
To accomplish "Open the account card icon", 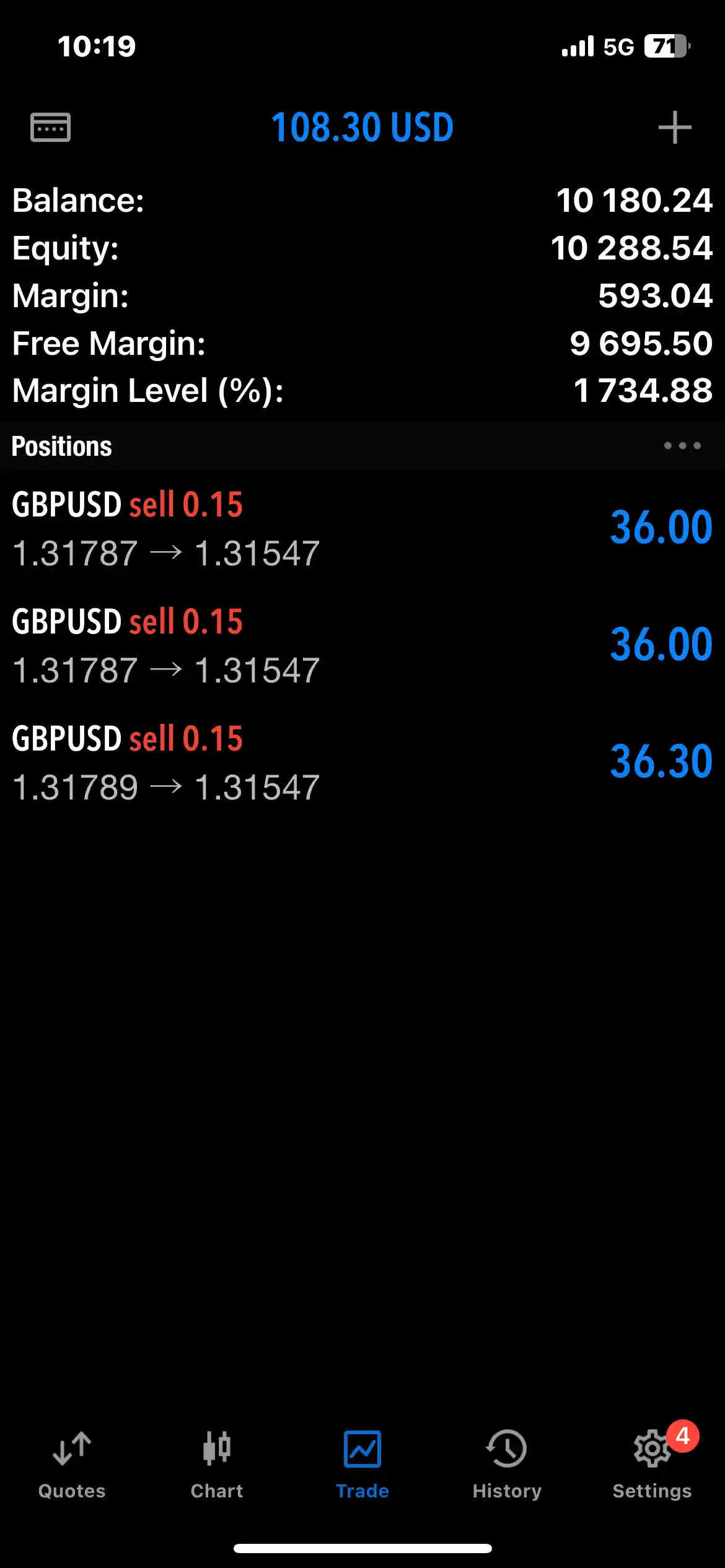I will (50, 128).
